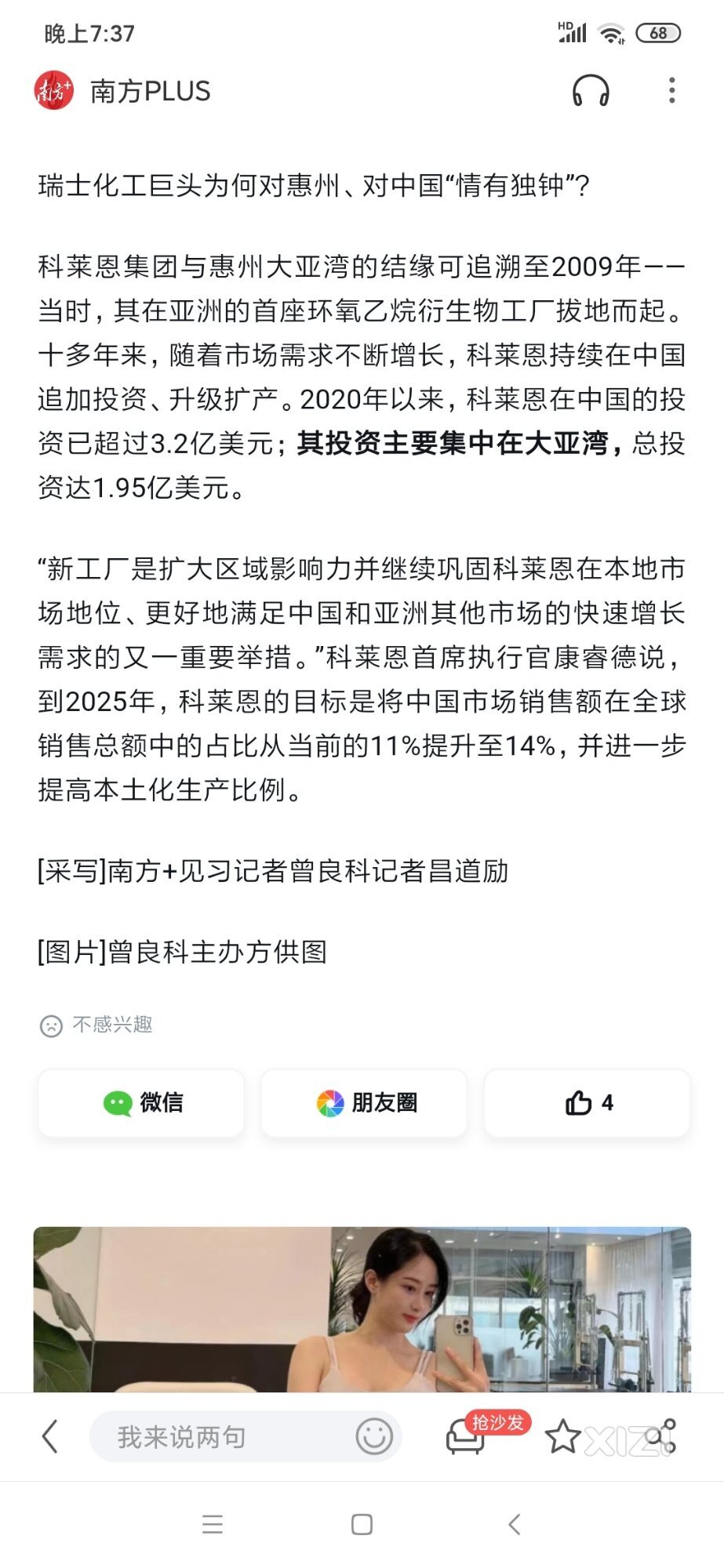The width and height of the screenshot is (724, 1568).
Task: Mark article as 不感兴趣
Action: click(96, 1025)
